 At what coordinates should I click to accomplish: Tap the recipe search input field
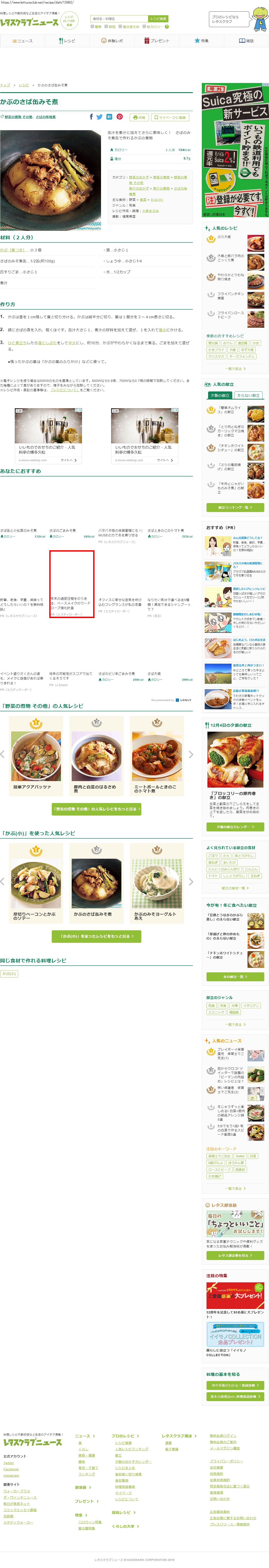tap(119, 19)
